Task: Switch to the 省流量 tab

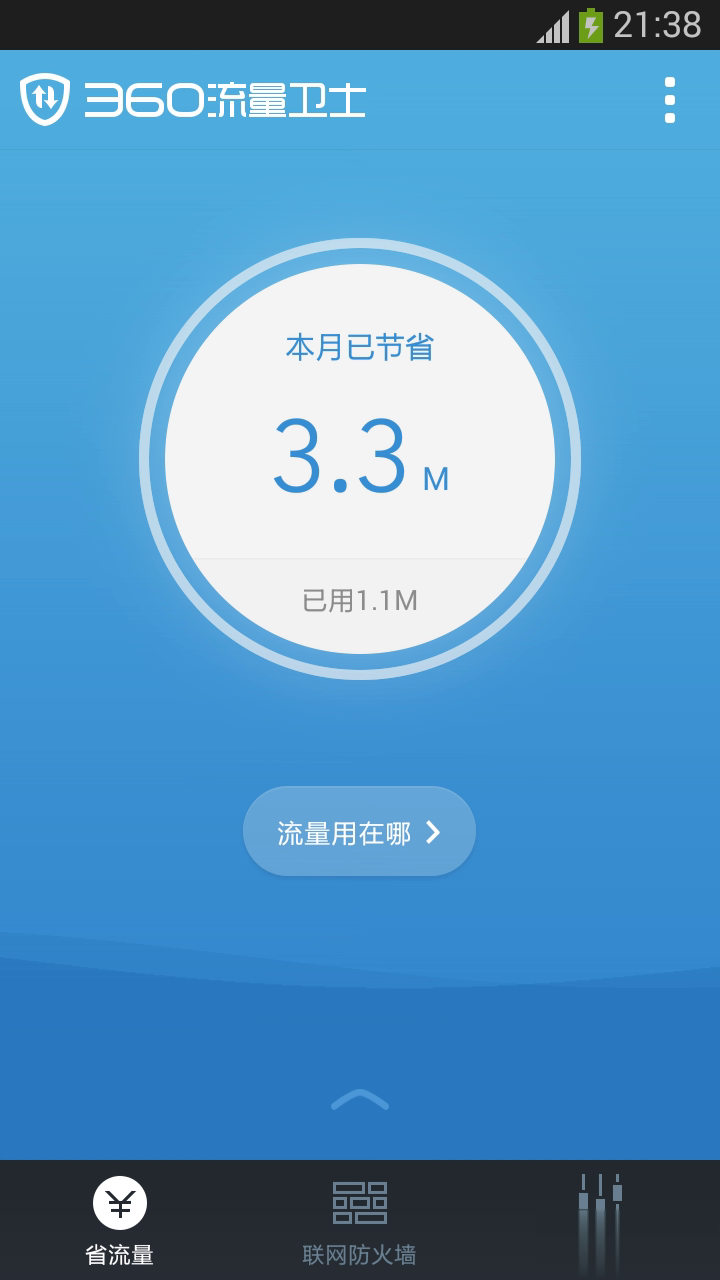Action: click(x=118, y=1220)
